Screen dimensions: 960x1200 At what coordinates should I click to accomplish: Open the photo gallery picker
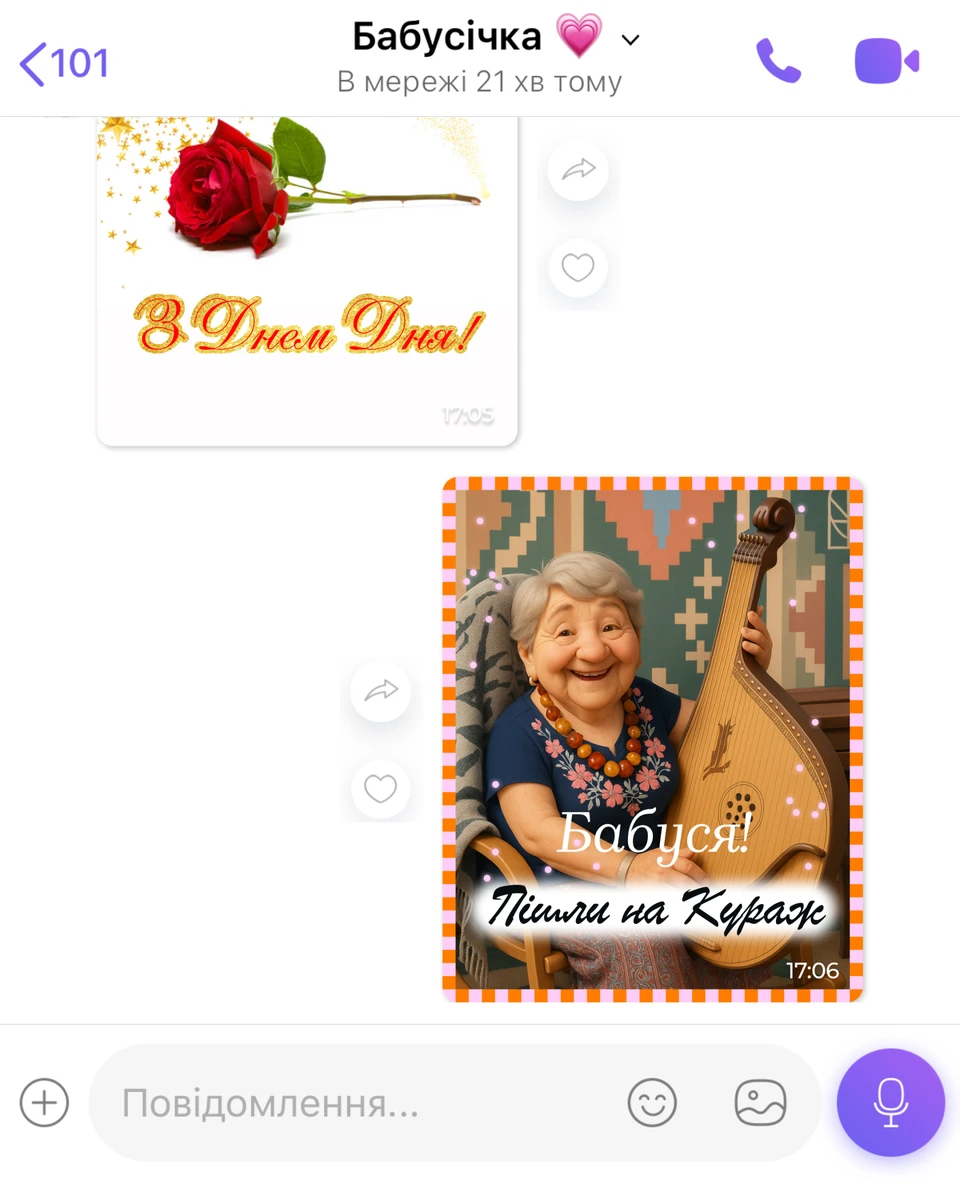[x=760, y=1103]
